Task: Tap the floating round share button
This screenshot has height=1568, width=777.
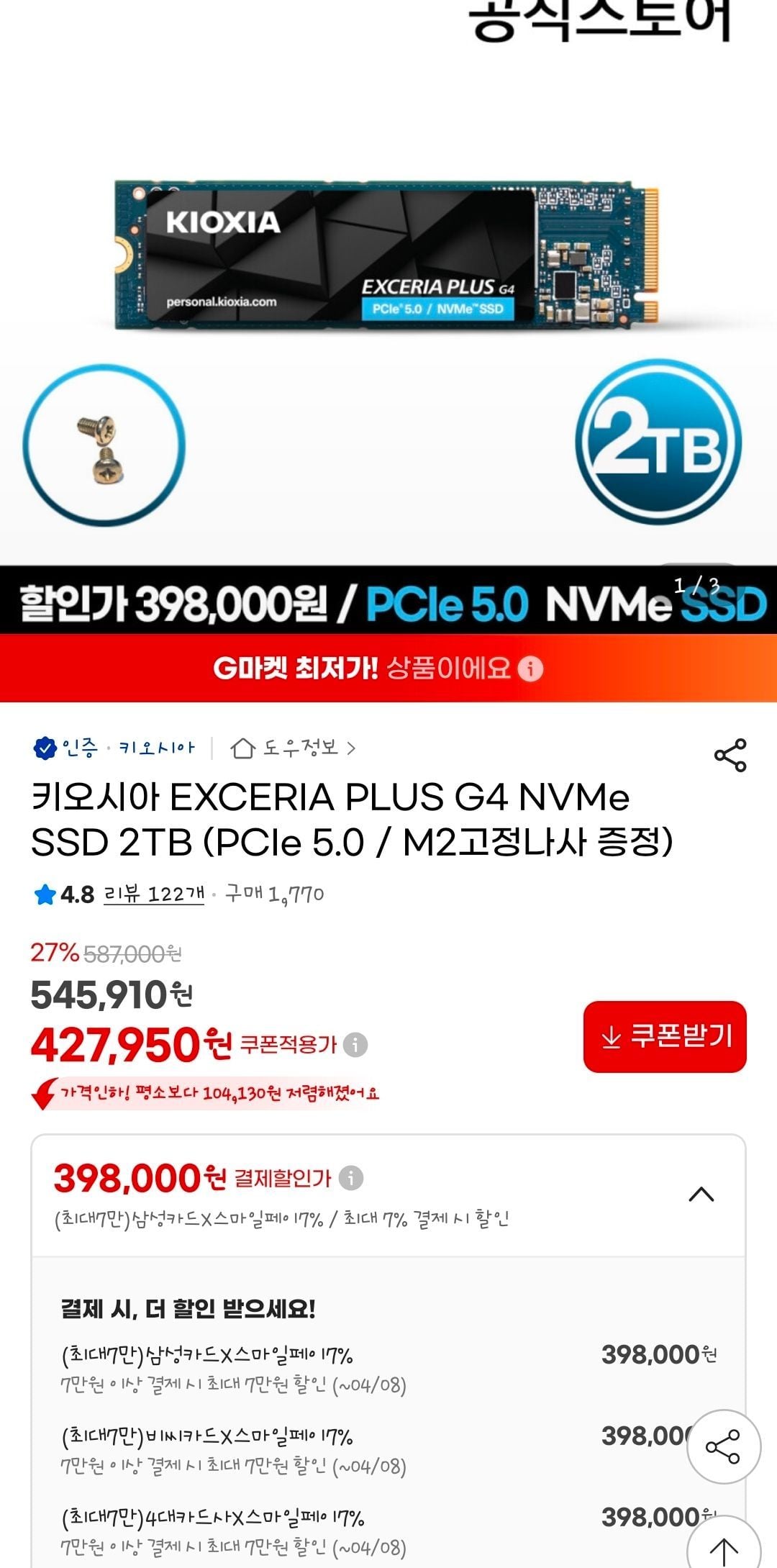Action: click(723, 1446)
